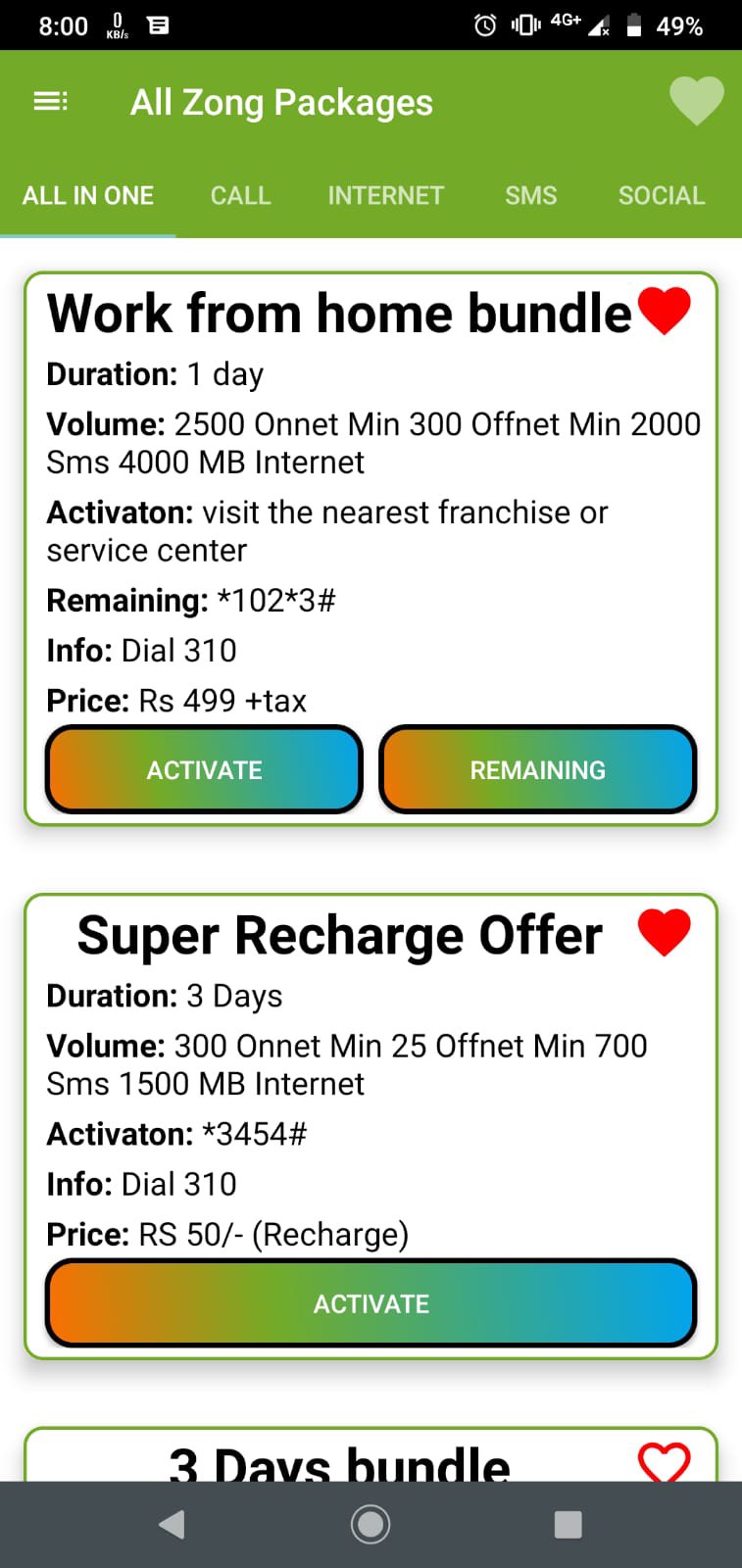Check REMAINING for Work from home bundle

click(537, 769)
